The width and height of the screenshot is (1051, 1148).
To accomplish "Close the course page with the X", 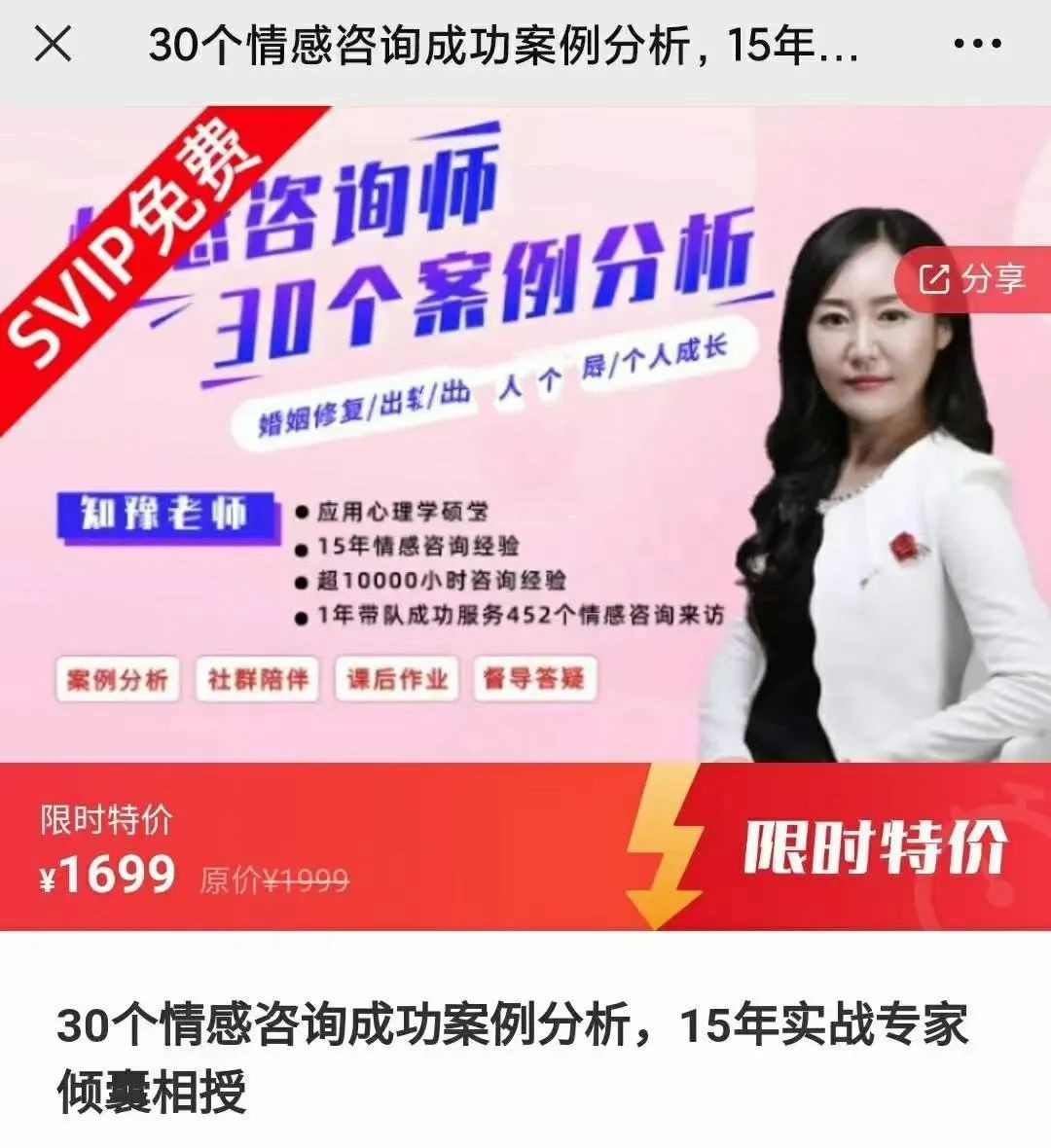I will (53, 45).
